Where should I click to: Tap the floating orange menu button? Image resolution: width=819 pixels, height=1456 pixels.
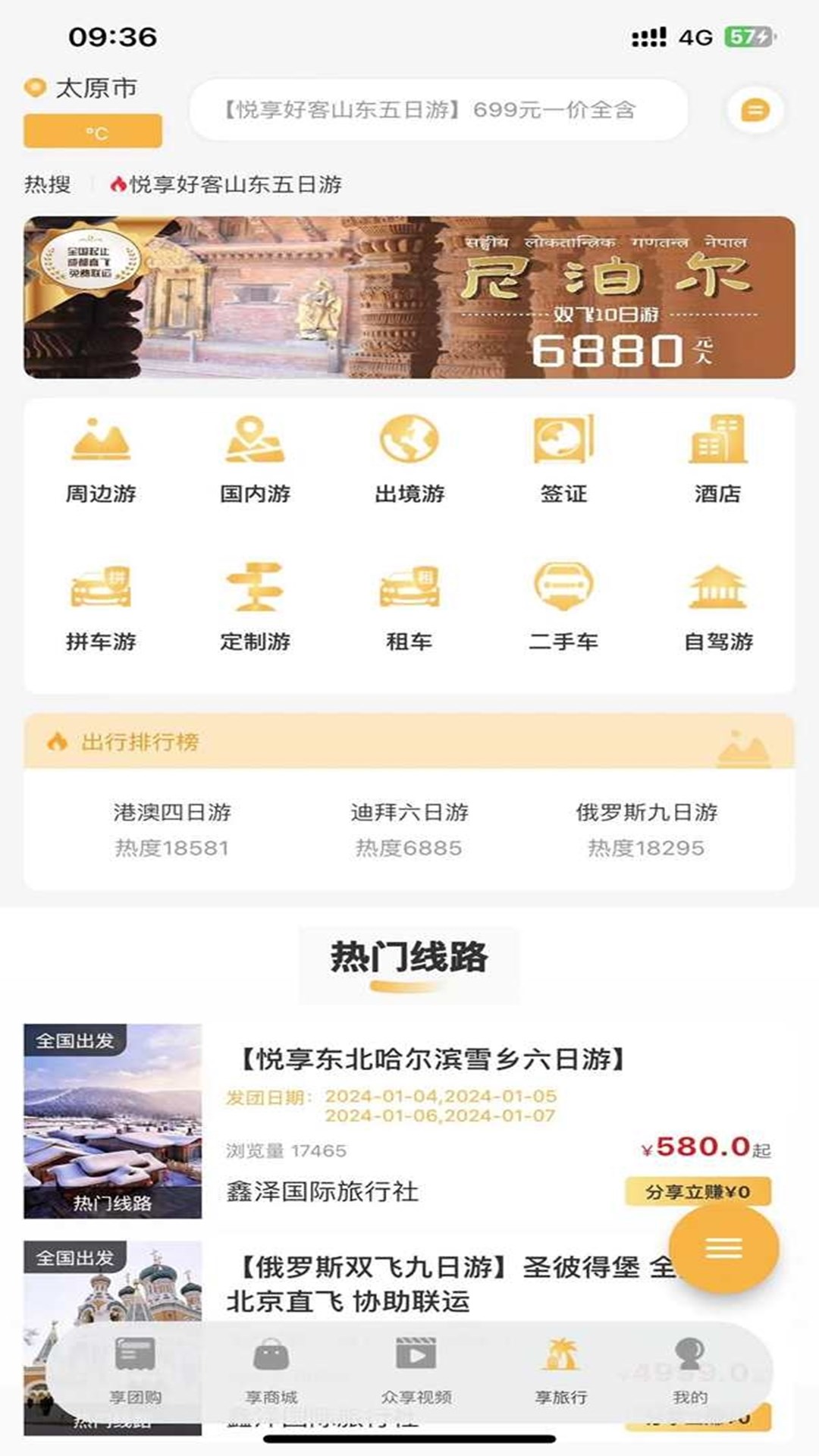click(723, 1247)
